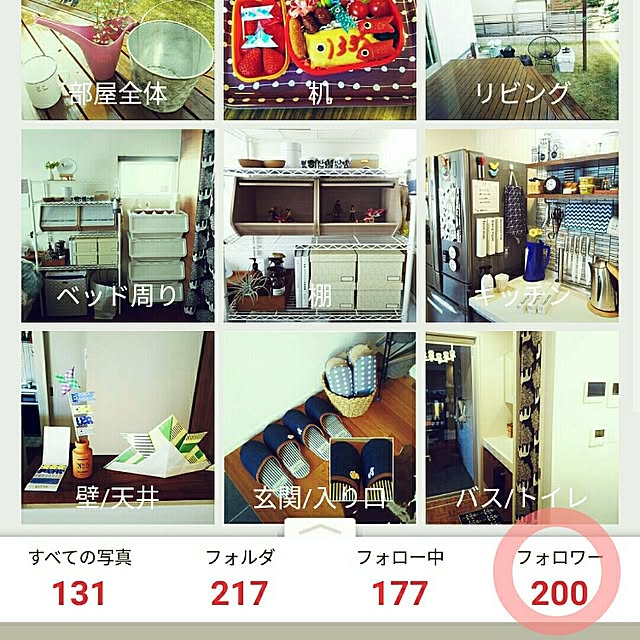
Task: Switch to すべての写真 tab
Action: (x=80, y=579)
